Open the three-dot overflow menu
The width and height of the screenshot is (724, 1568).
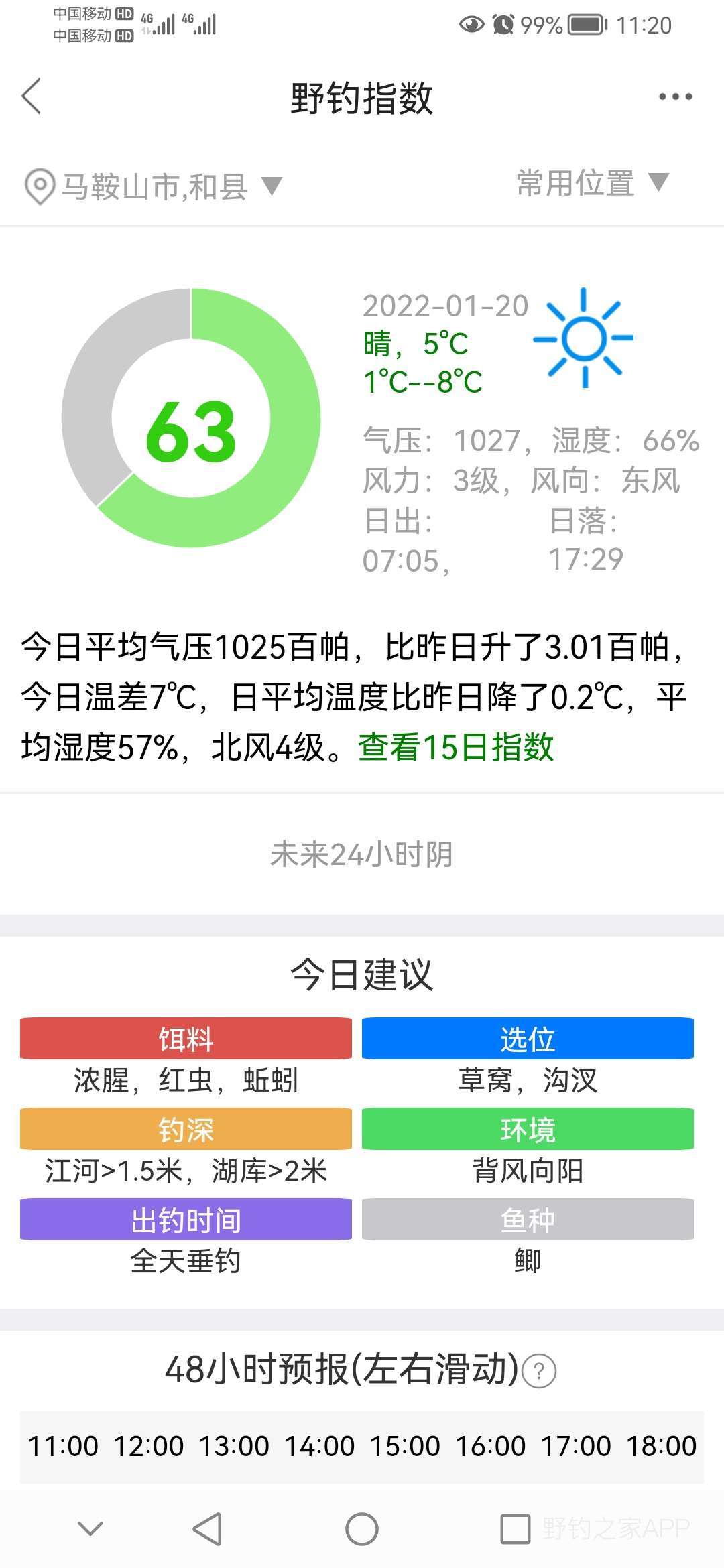(x=675, y=97)
